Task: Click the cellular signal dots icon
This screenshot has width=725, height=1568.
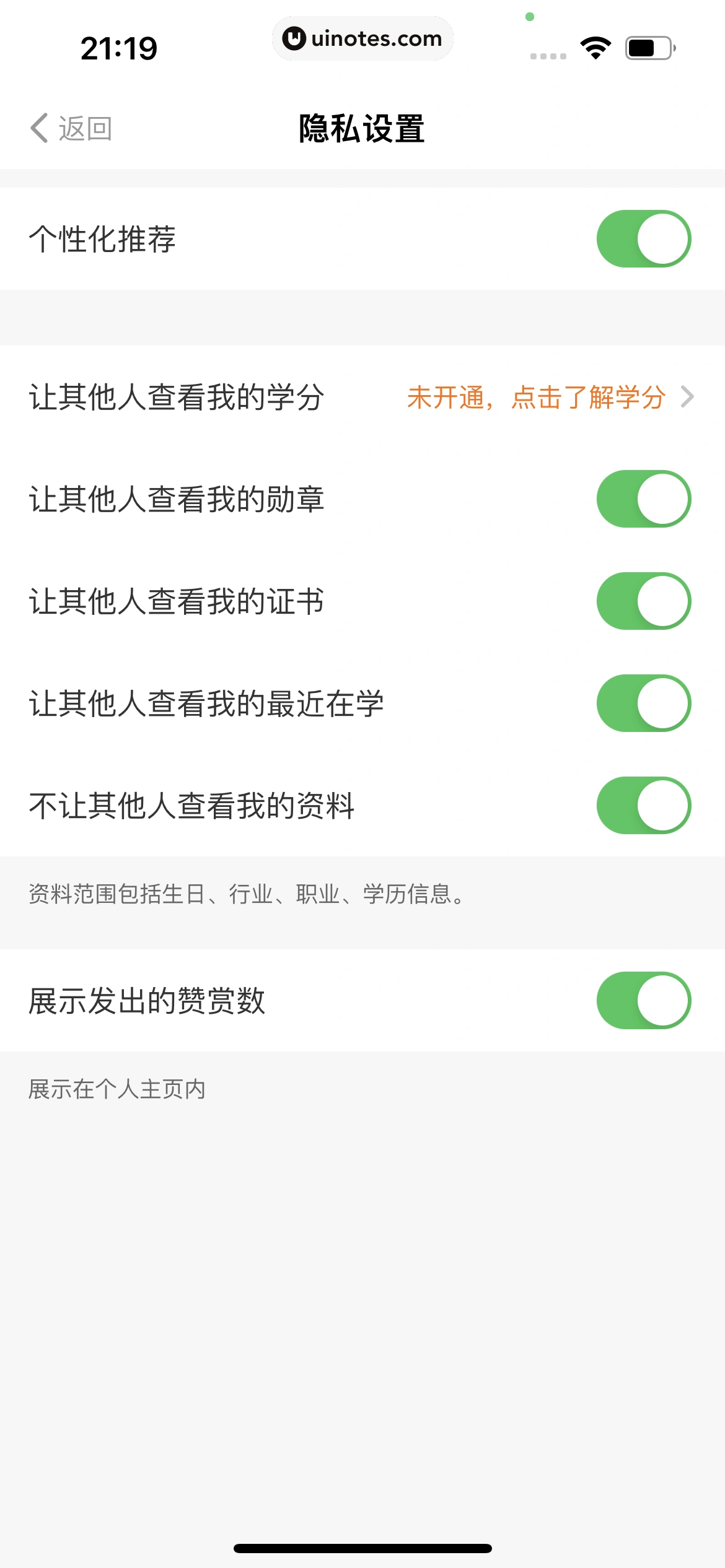Action: [x=548, y=55]
